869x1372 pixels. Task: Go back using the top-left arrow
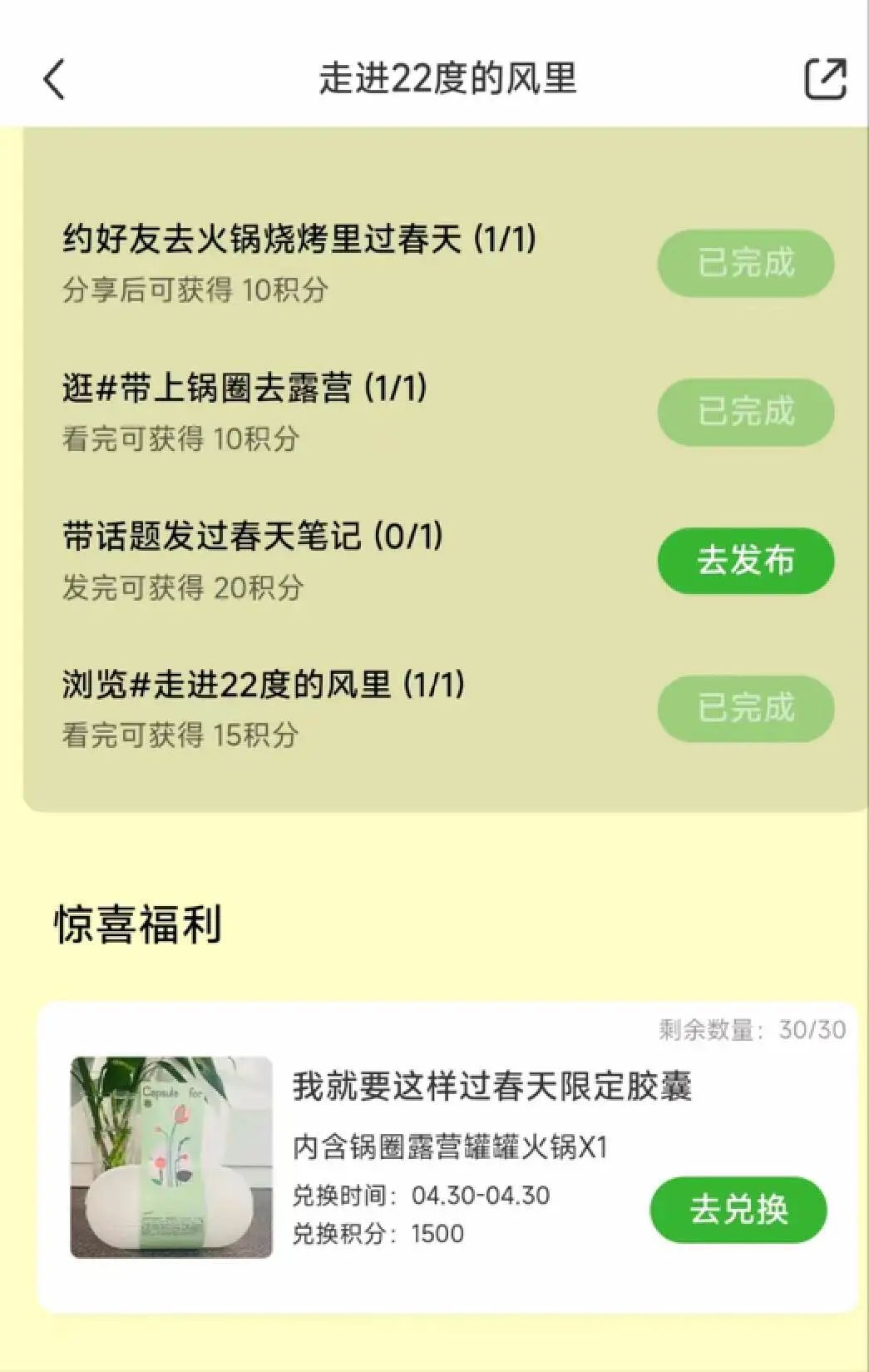click(54, 80)
